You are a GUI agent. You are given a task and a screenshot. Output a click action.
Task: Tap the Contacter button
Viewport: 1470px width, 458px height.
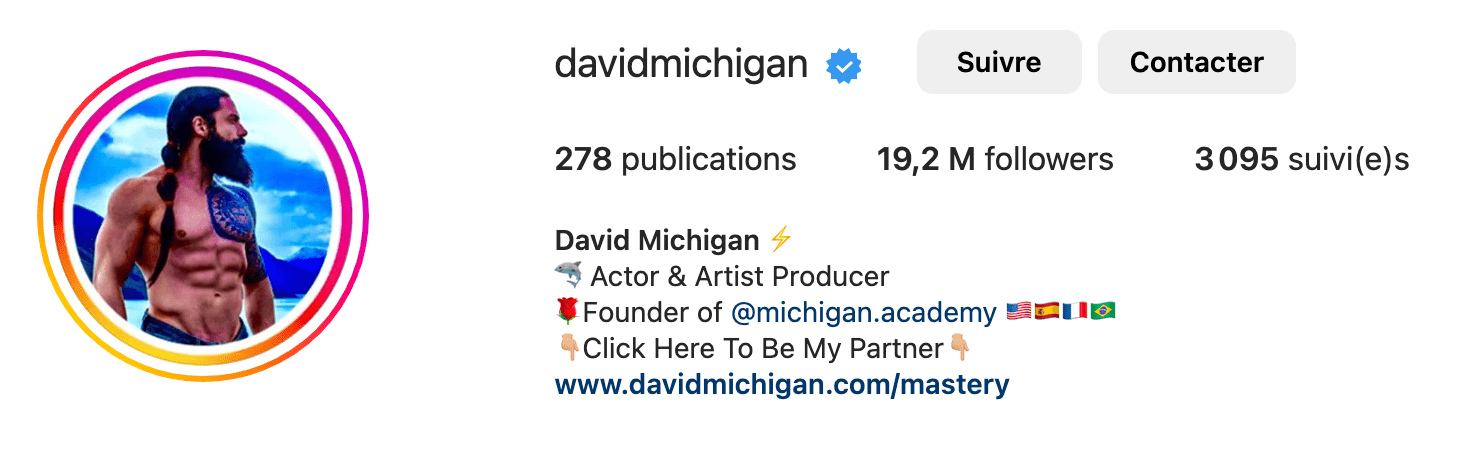pos(1196,63)
